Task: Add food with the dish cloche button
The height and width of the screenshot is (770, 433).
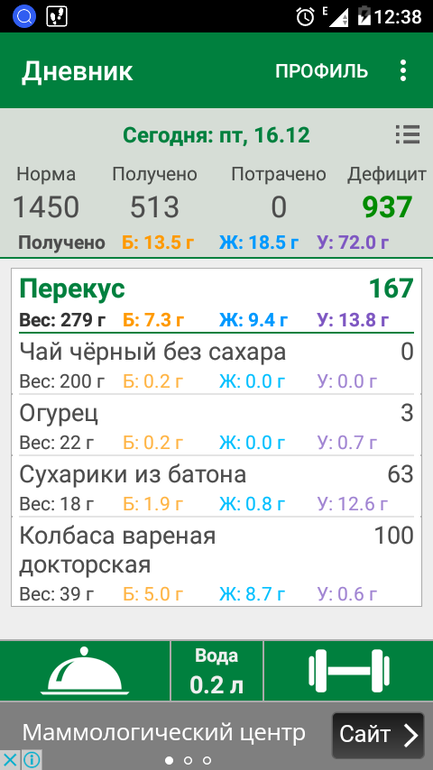Action: [x=85, y=671]
